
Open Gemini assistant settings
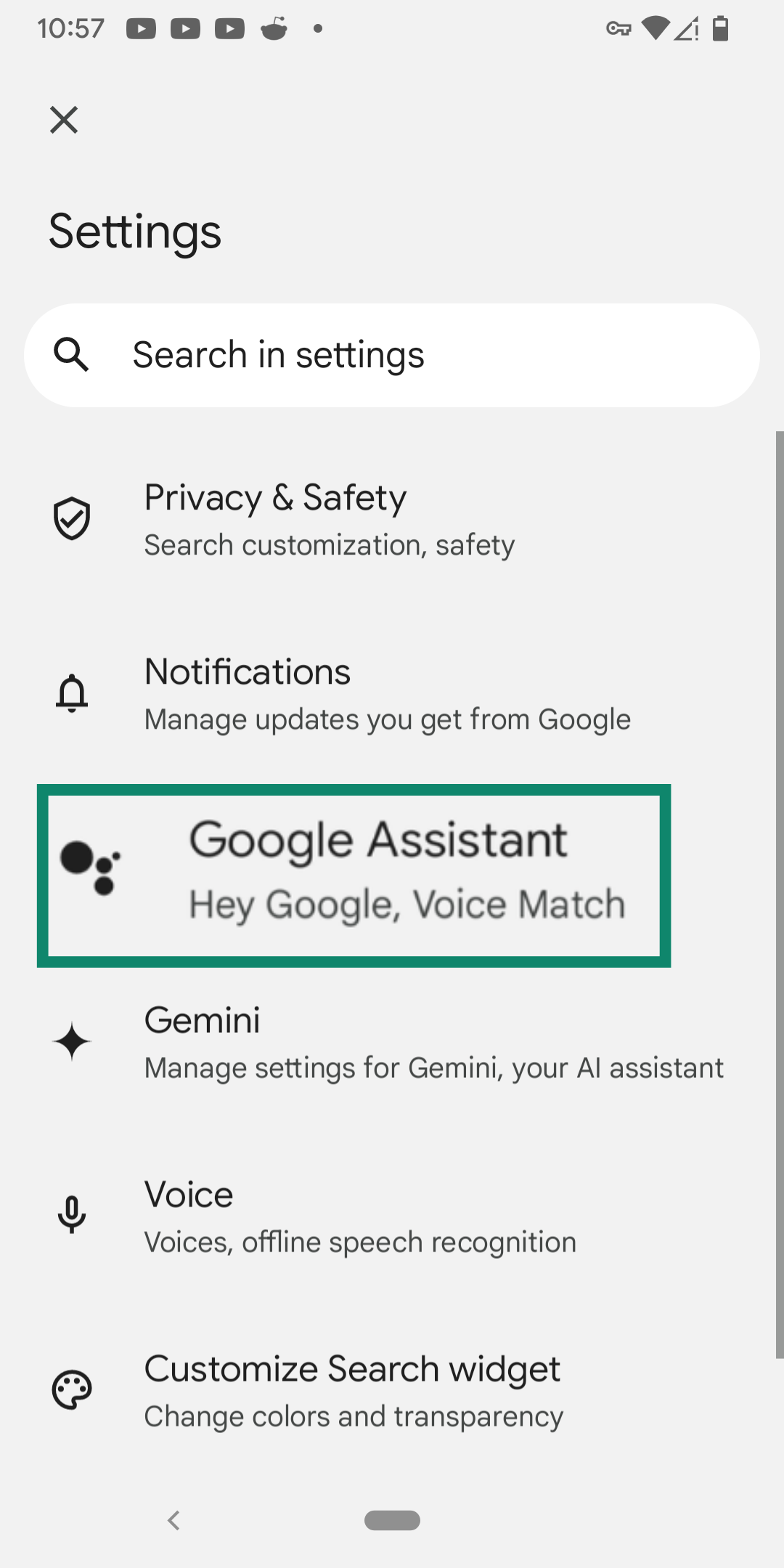tap(392, 1041)
